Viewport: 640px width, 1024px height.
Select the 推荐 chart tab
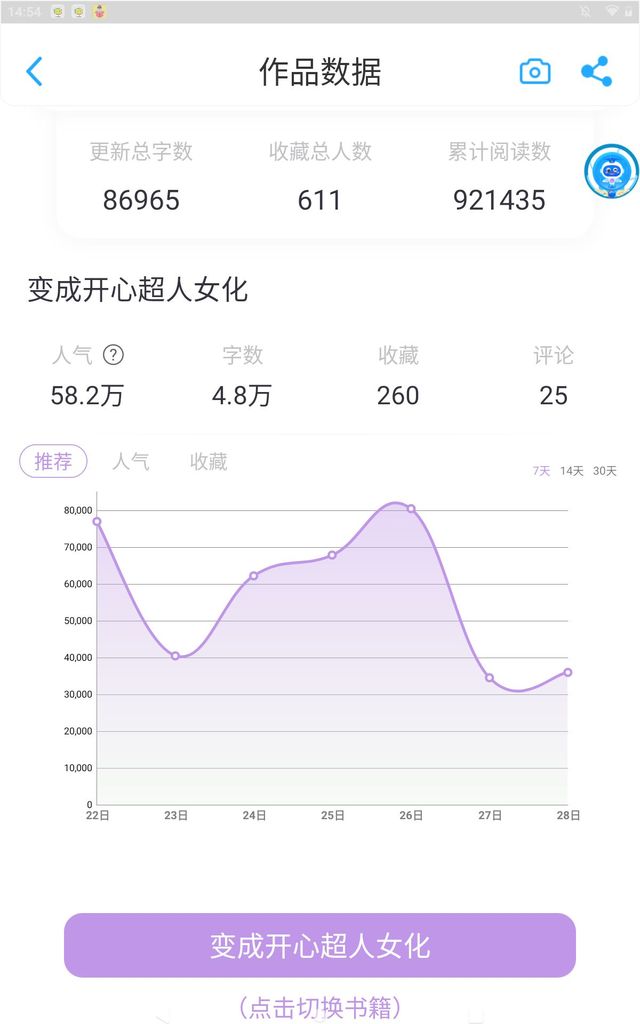tap(53, 462)
